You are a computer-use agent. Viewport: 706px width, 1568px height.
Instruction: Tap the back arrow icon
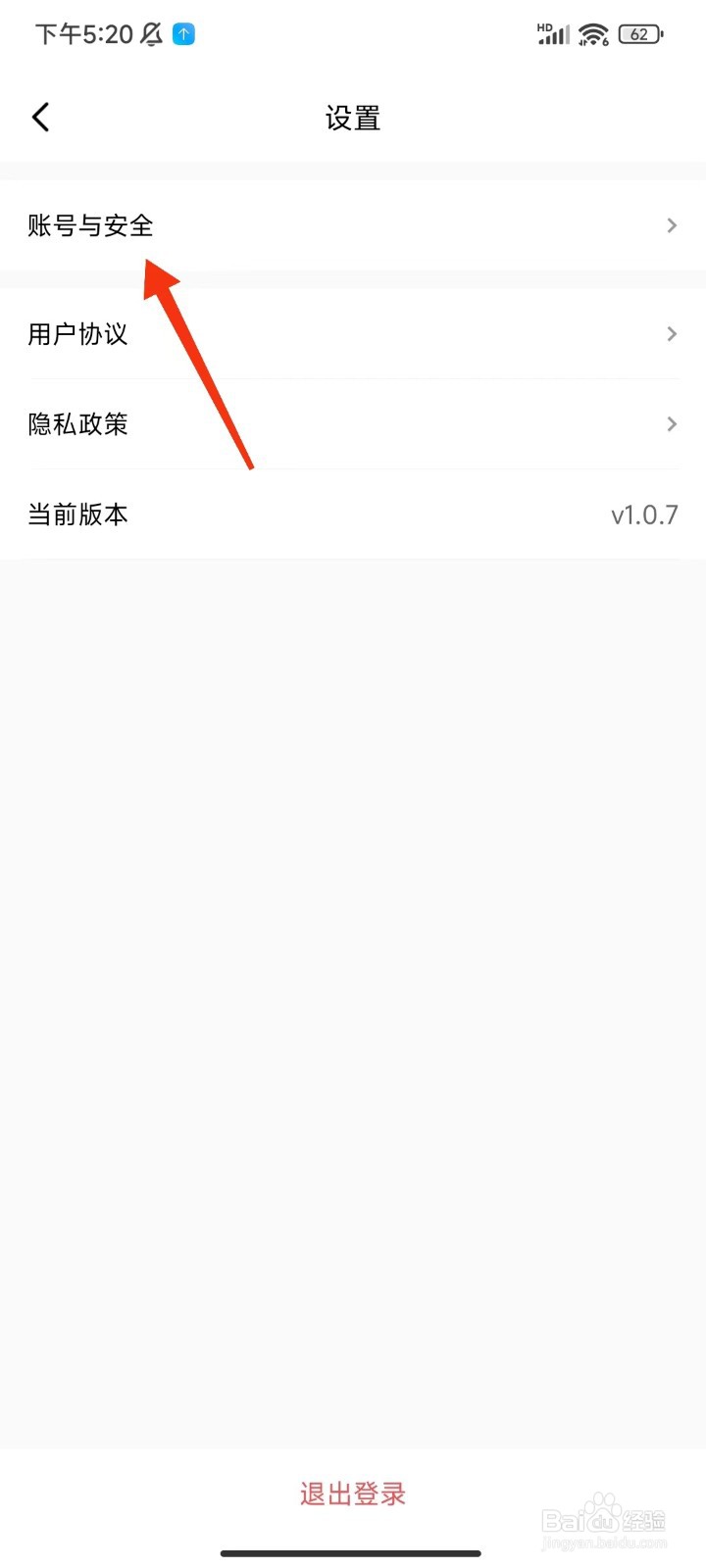tap(40, 116)
